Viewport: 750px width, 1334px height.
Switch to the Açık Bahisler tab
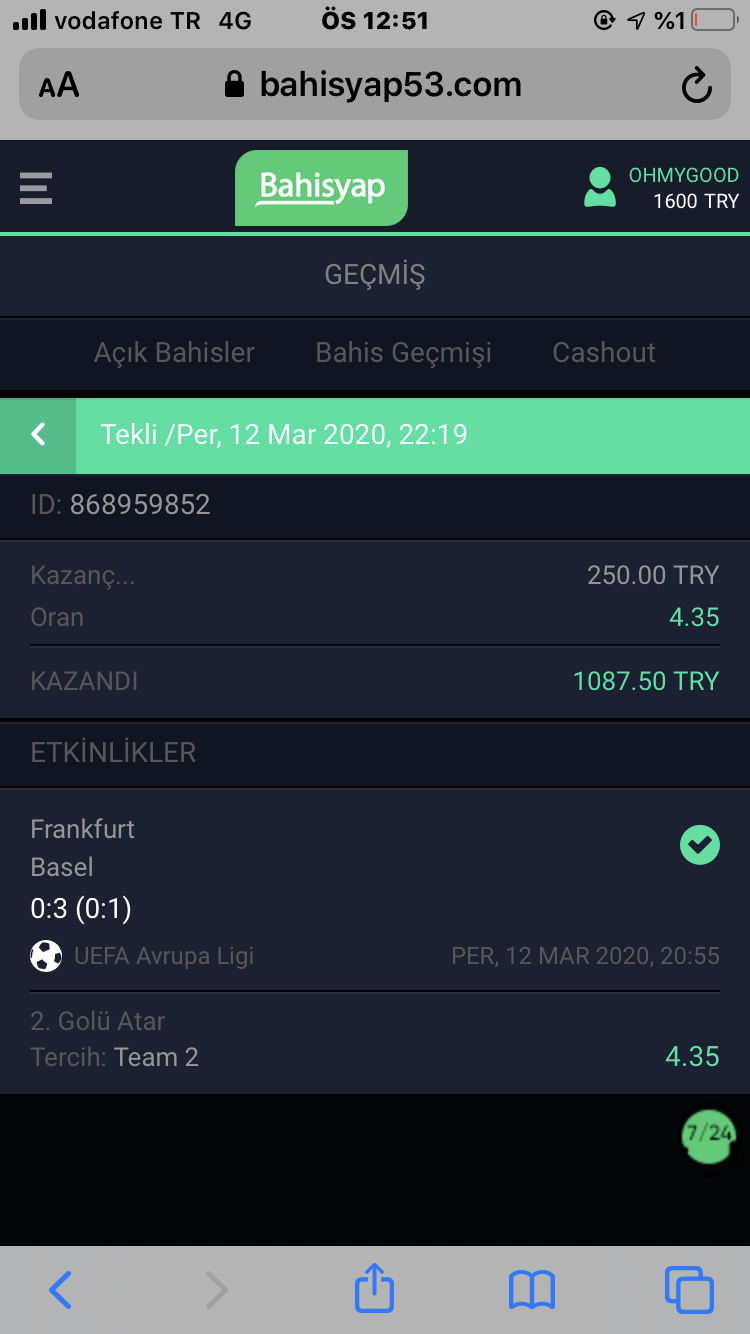[174, 352]
